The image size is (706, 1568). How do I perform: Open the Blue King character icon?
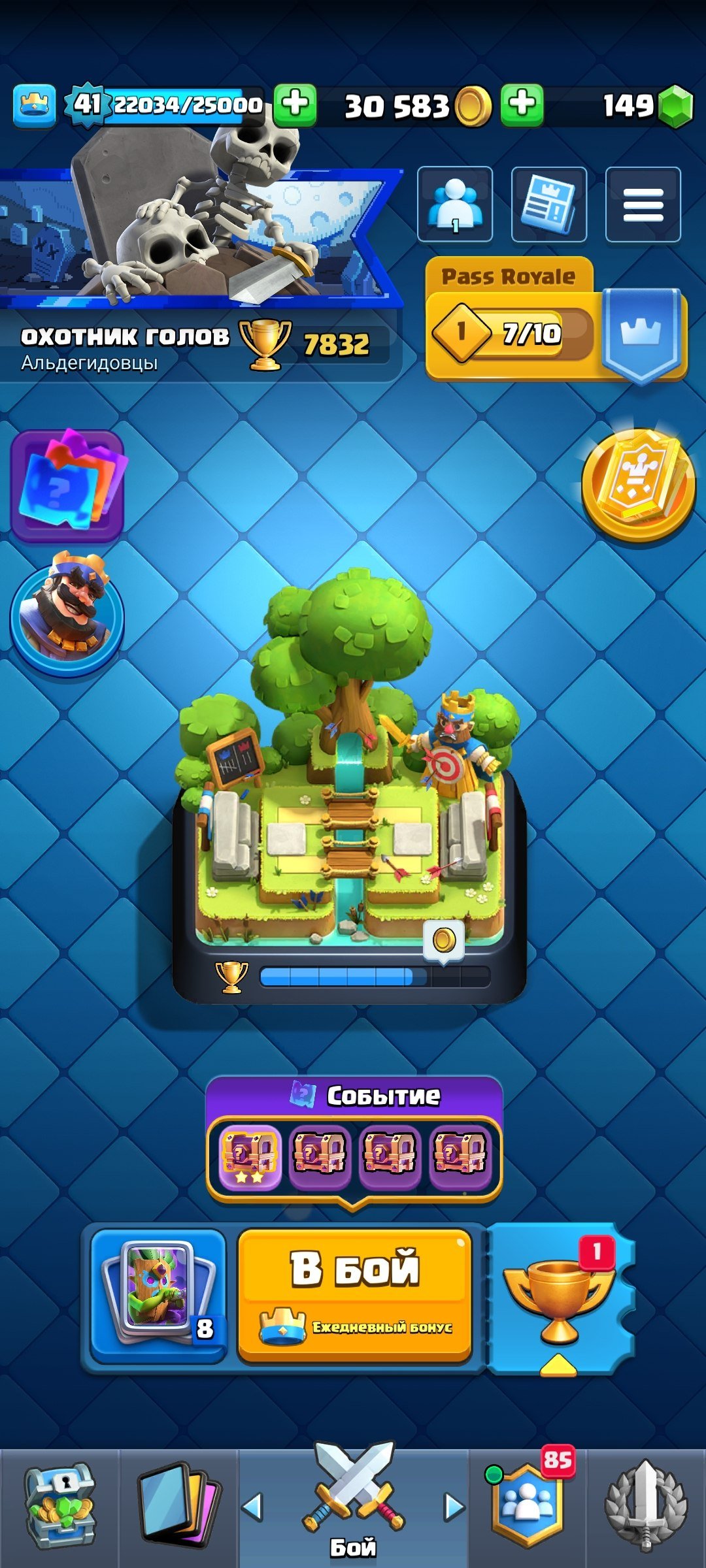click(67, 615)
